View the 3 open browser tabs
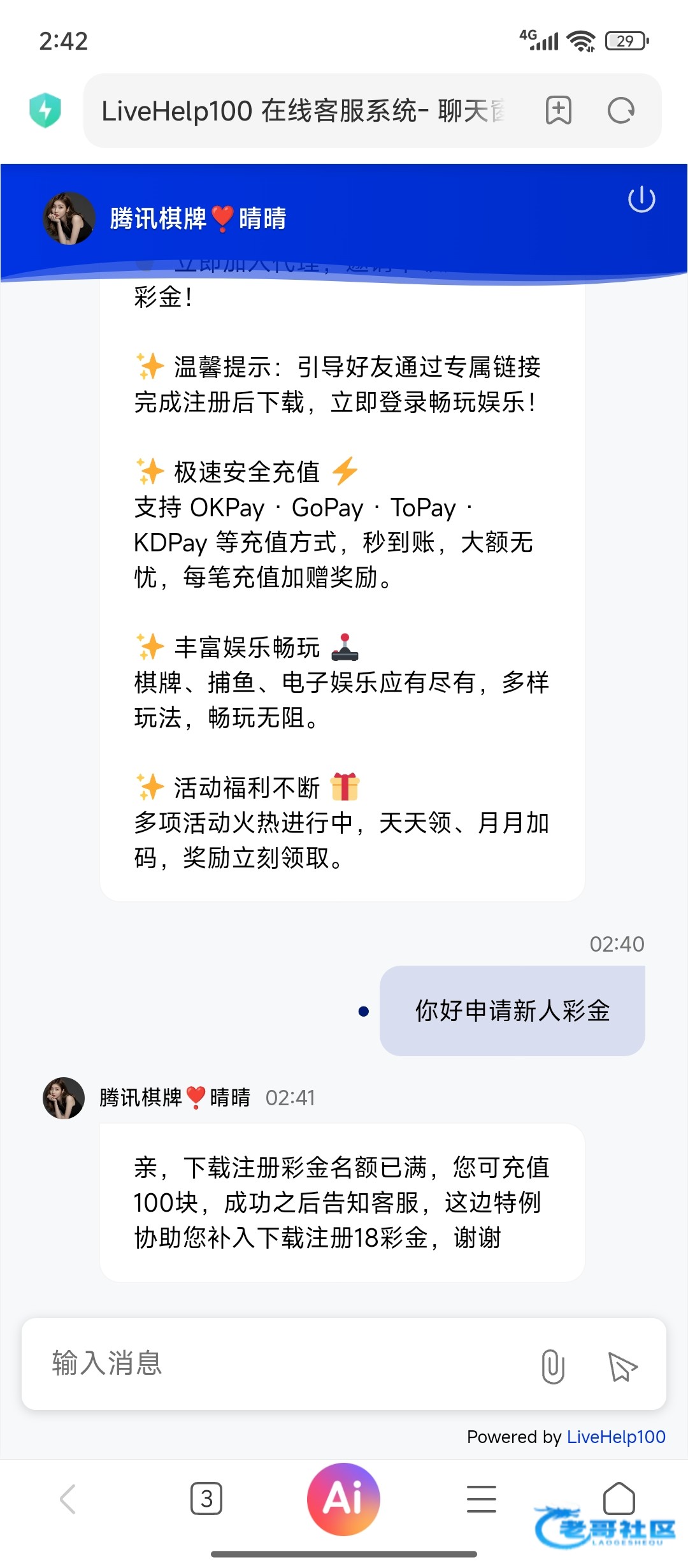 tap(206, 1499)
